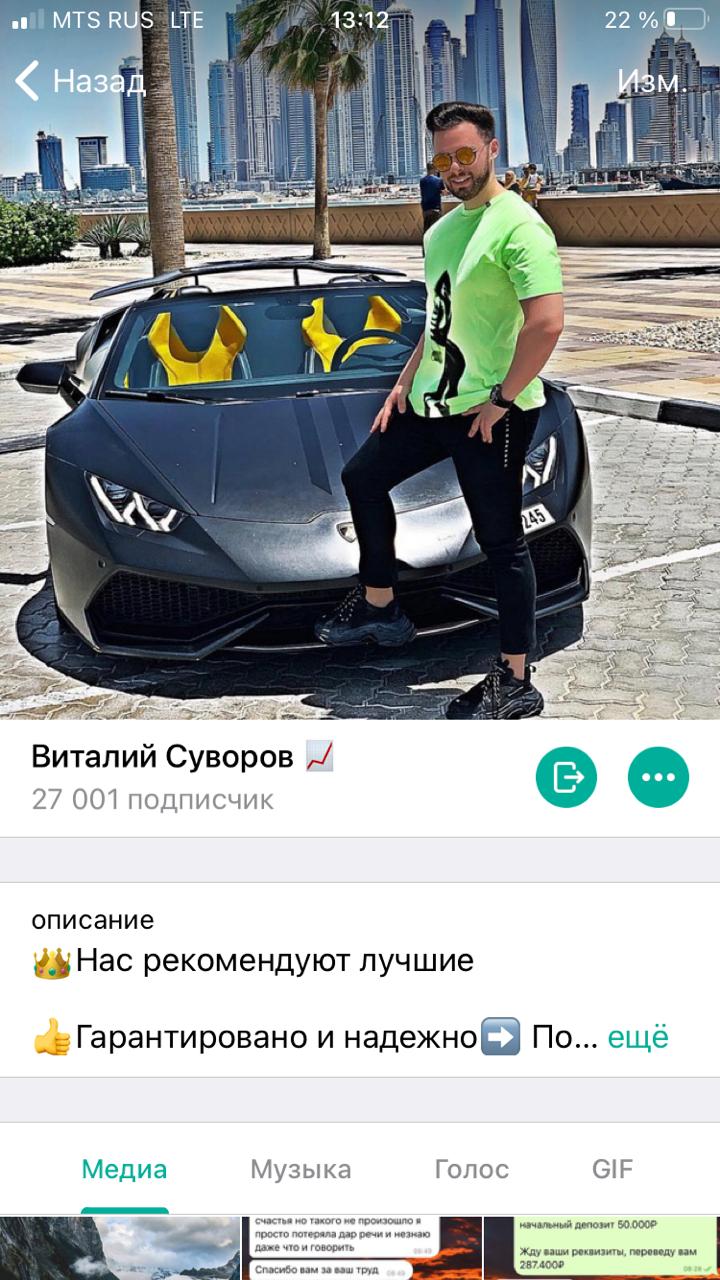Image resolution: width=720 pixels, height=1280 pixels.
Task: Go back using the Назад button
Action: pyautogui.click(x=81, y=80)
